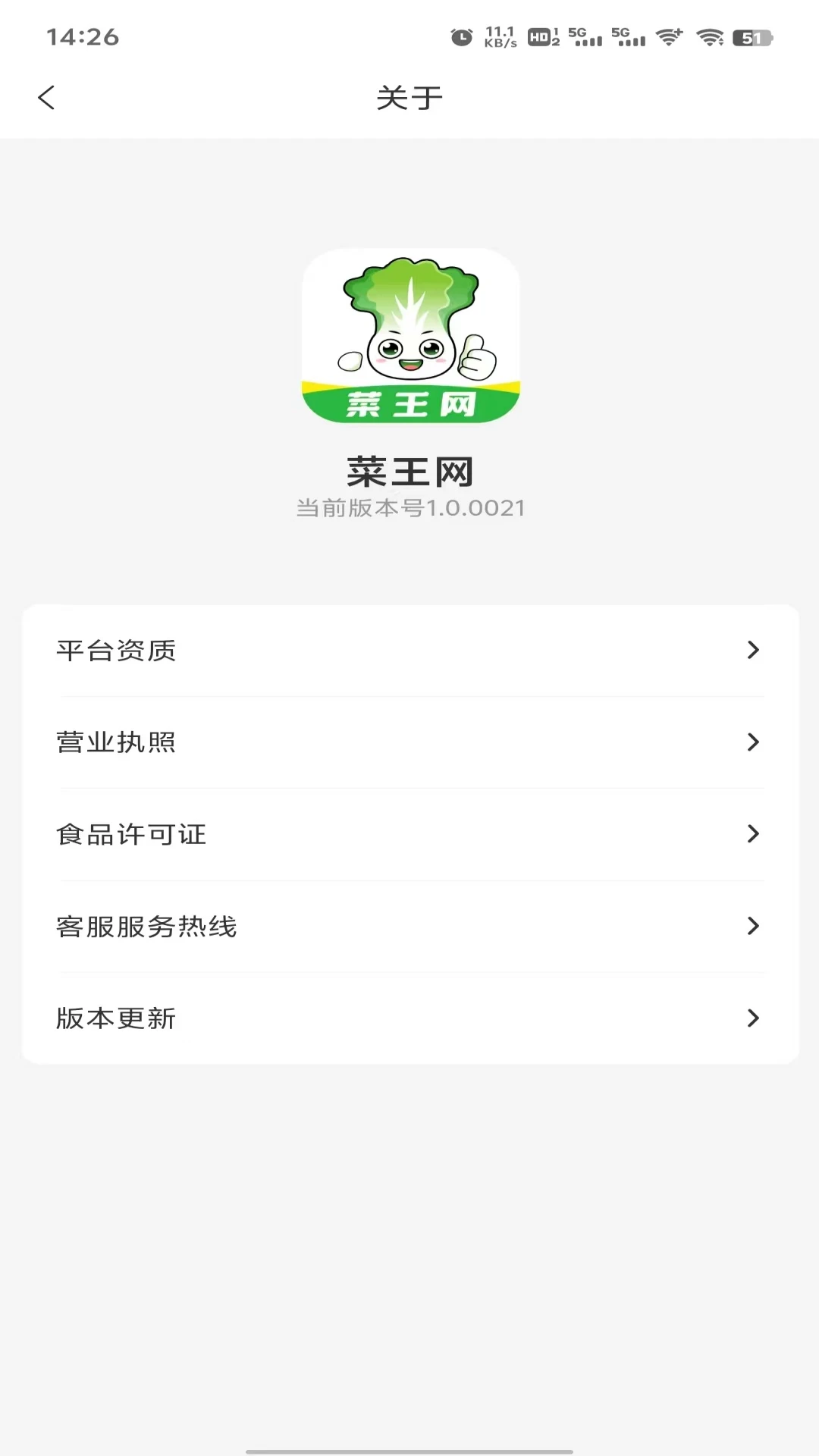This screenshot has width=819, height=1456.
Task: Open the 食品许可证 option
Action: pos(130,834)
